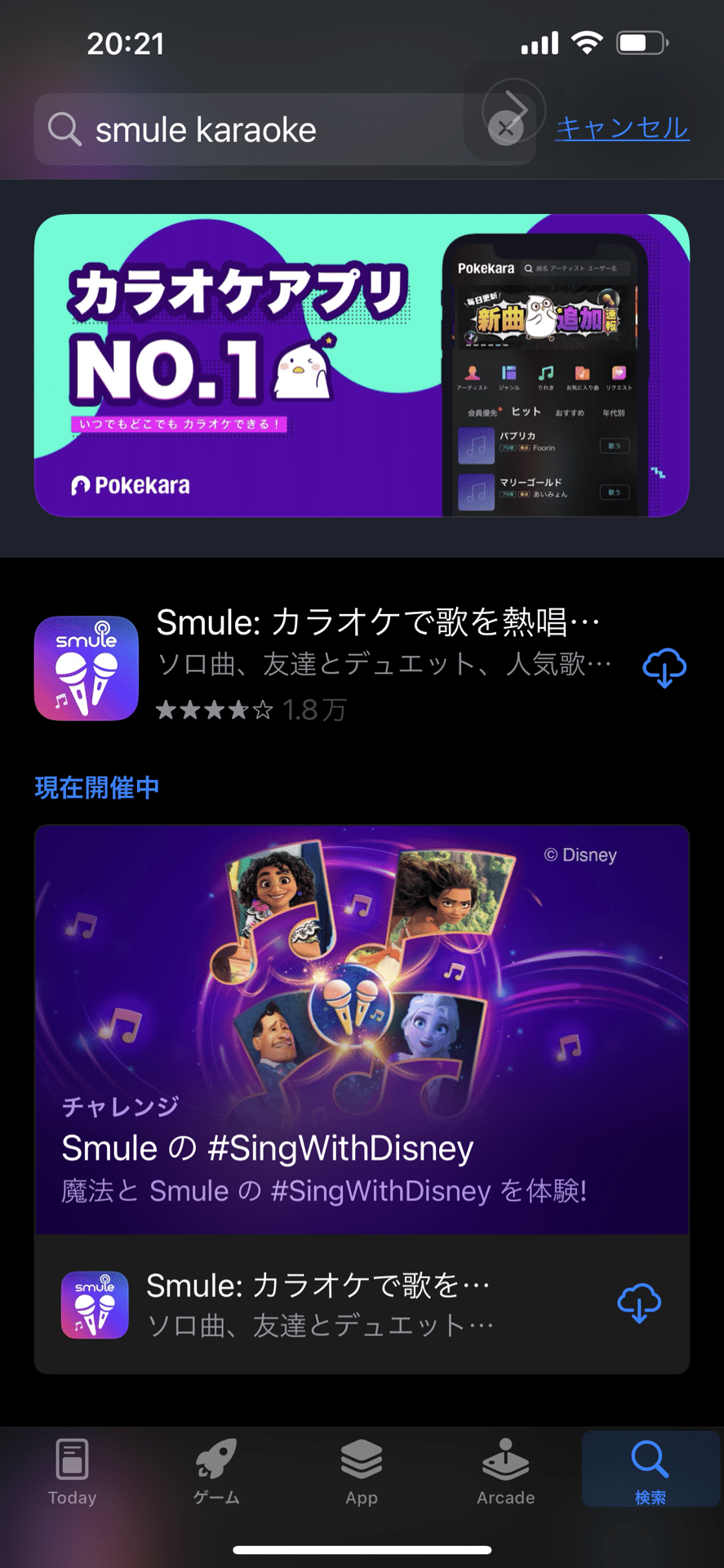
Task: Cancel the search with キャンセル
Action: point(622,128)
